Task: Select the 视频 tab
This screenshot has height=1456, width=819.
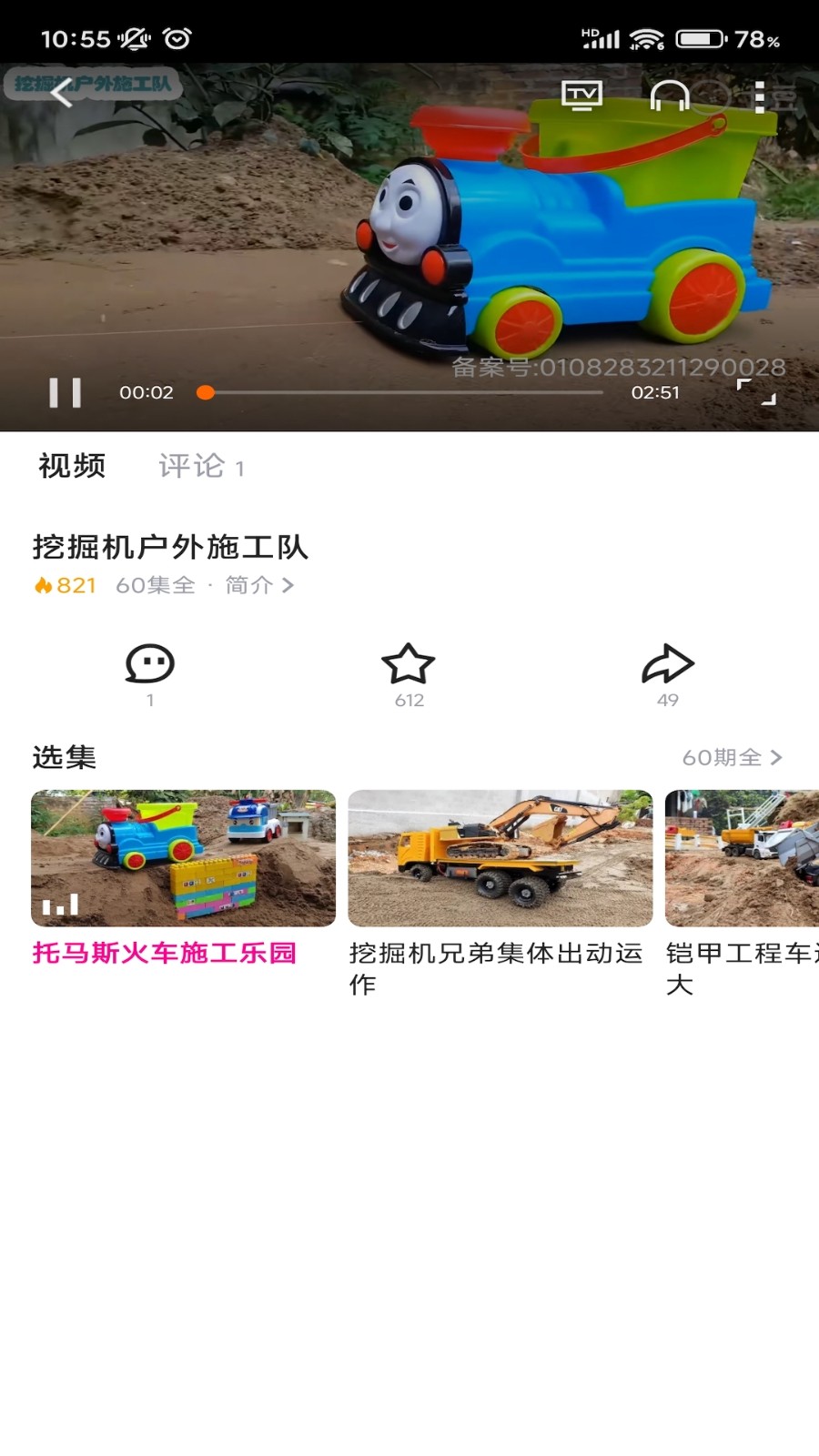Action: [70, 466]
